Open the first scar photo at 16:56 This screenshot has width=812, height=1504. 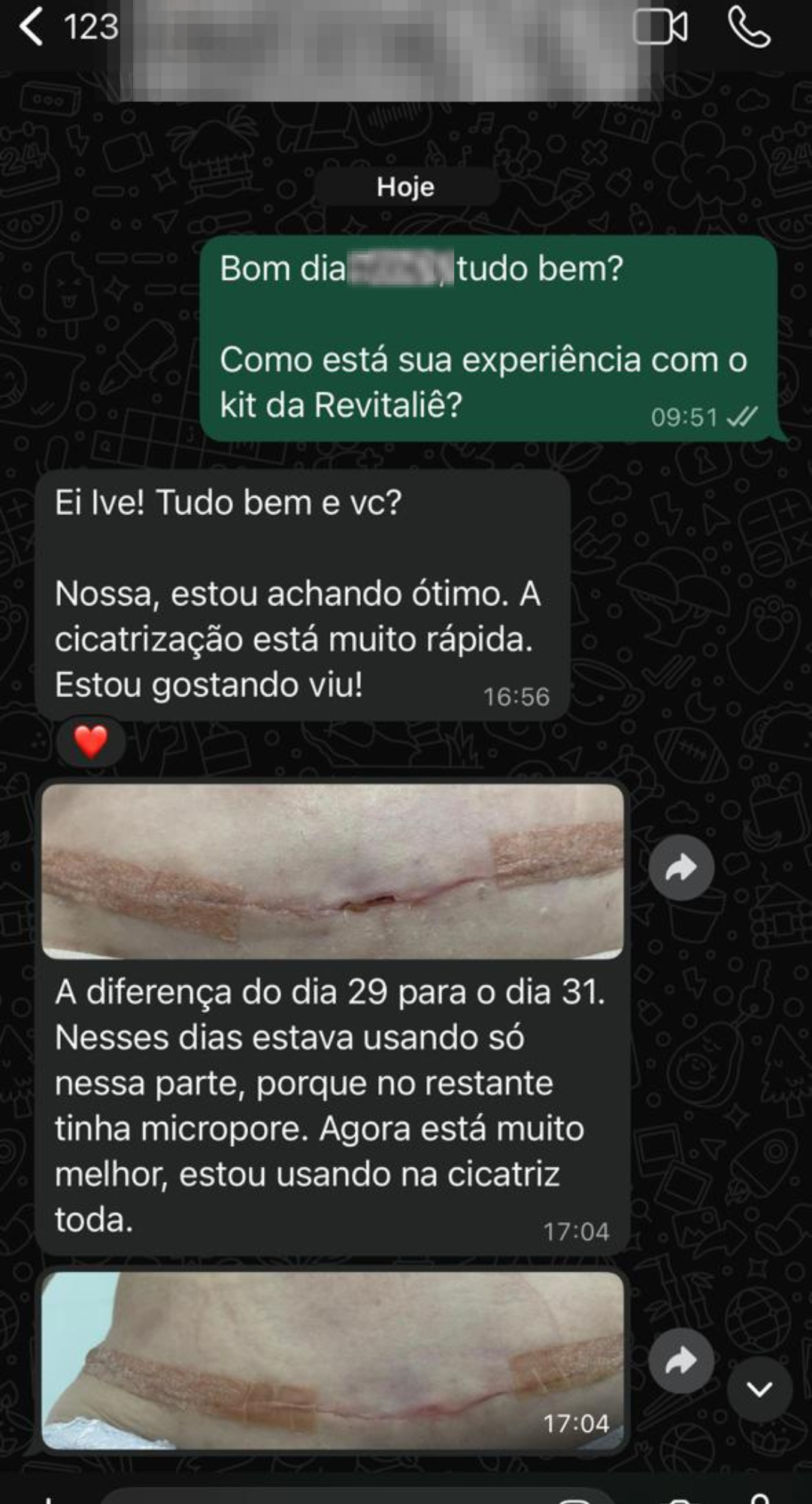tap(332, 871)
